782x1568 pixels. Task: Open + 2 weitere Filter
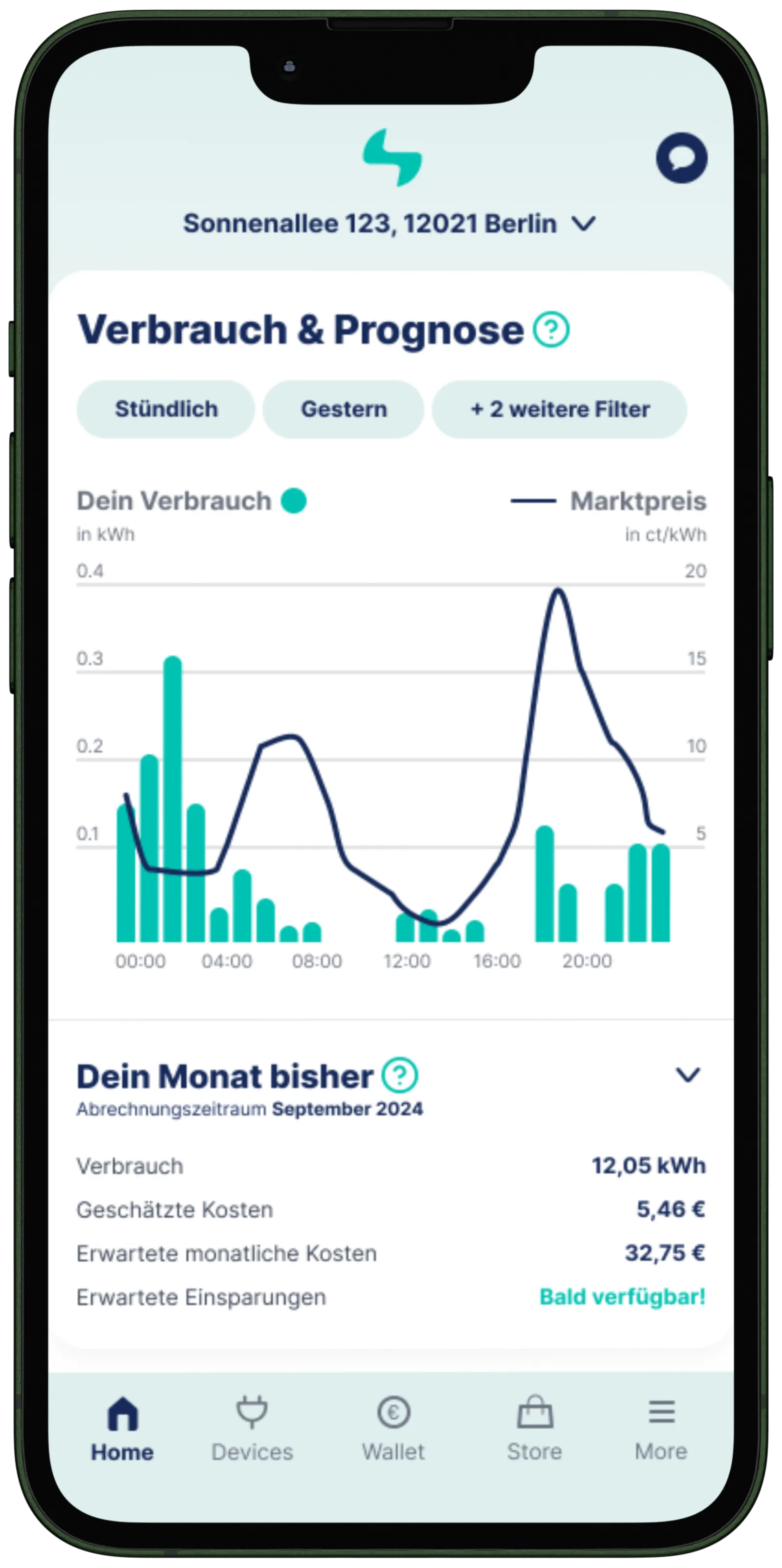tap(559, 409)
